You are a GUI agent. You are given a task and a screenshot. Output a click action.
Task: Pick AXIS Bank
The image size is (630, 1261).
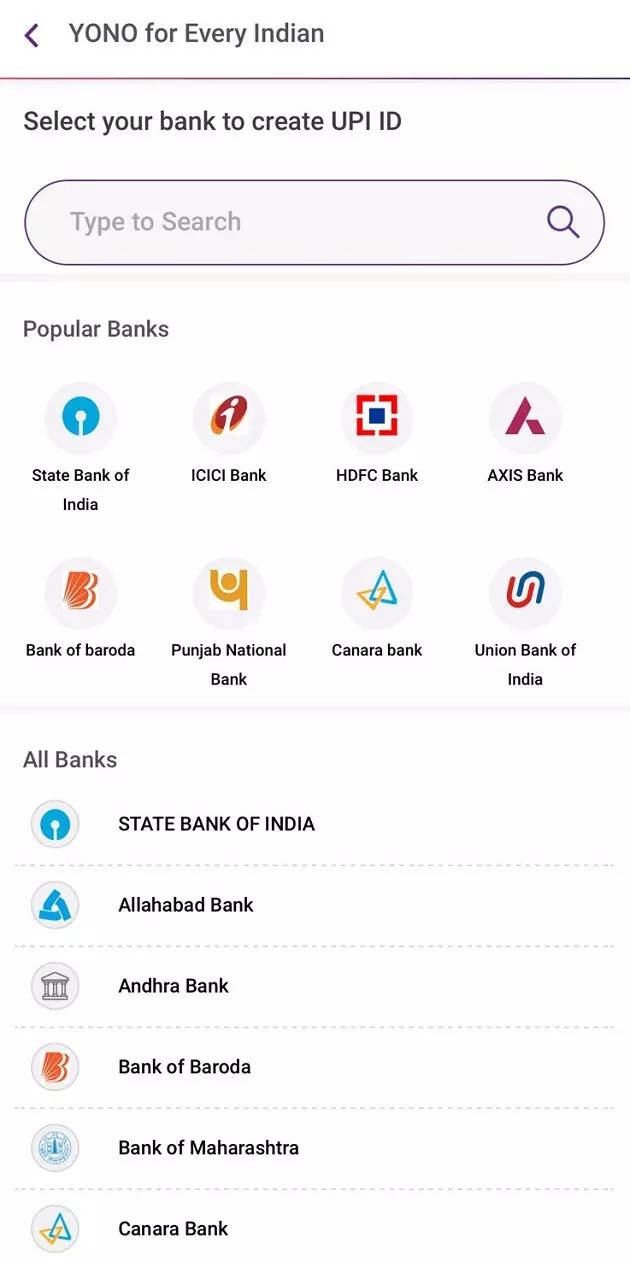pyautogui.click(x=525, y=418)
